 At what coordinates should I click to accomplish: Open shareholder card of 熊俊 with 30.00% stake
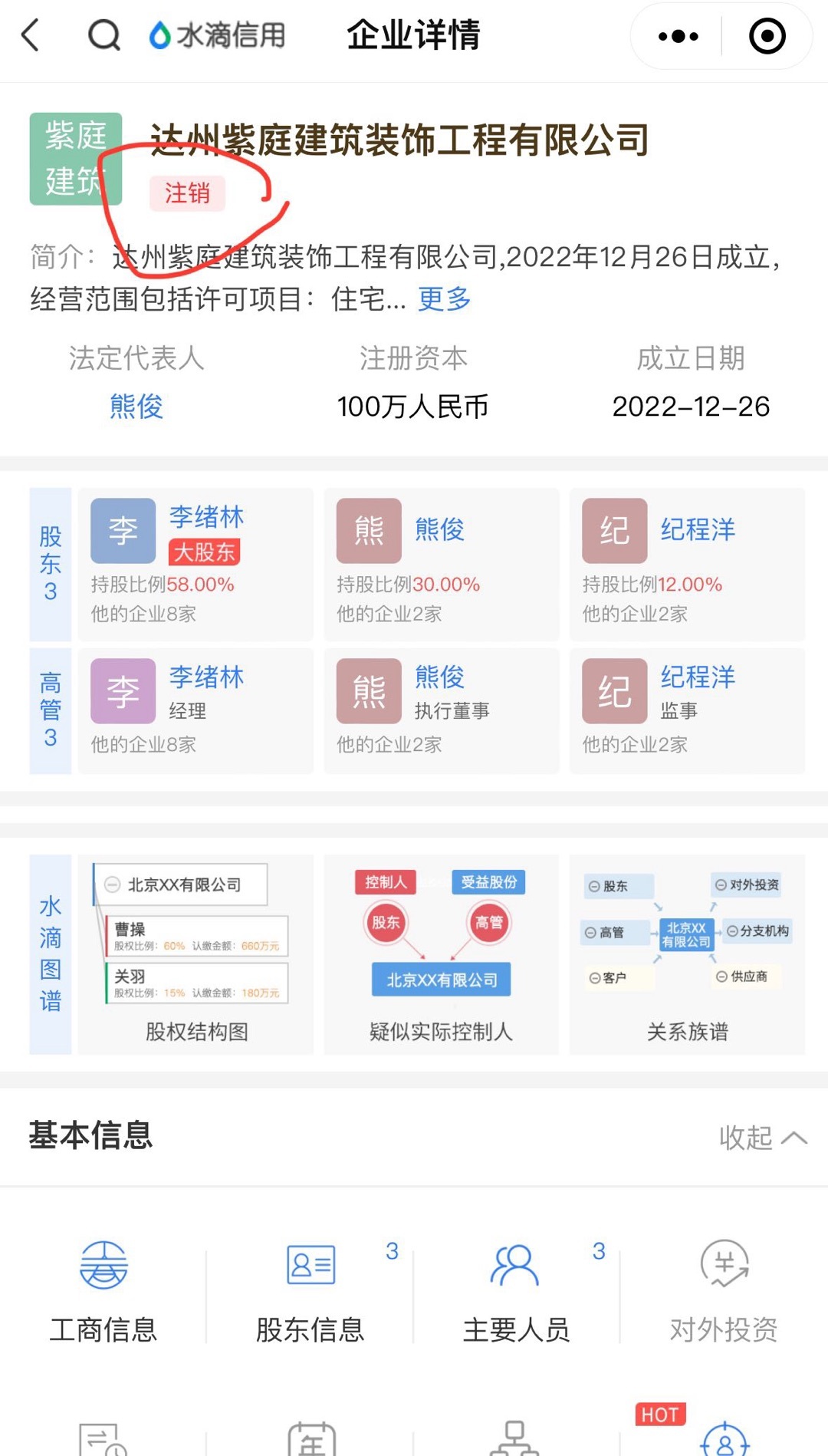[441, 564]
